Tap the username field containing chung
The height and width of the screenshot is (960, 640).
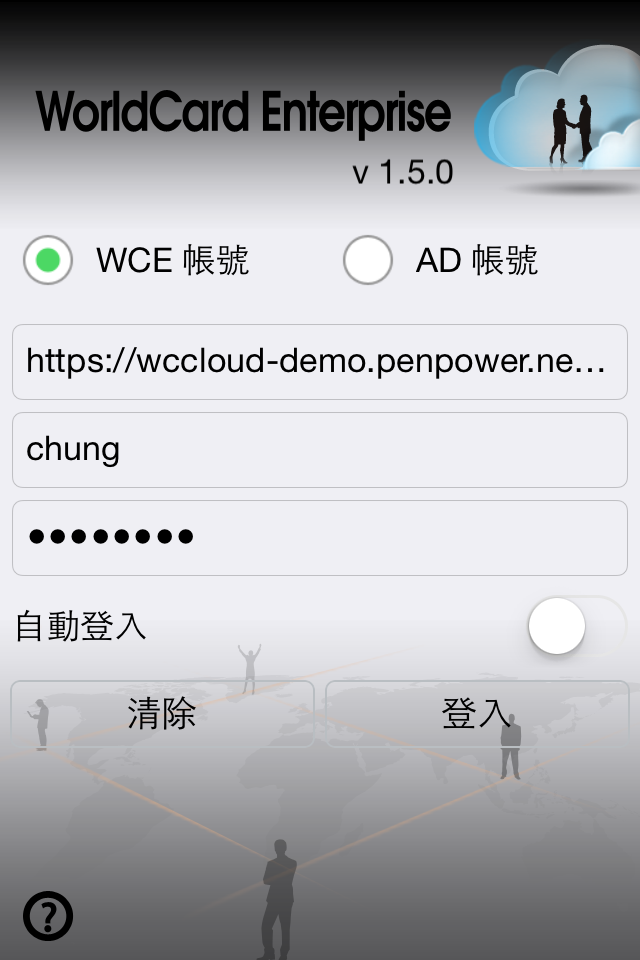[x=319, y=450]
